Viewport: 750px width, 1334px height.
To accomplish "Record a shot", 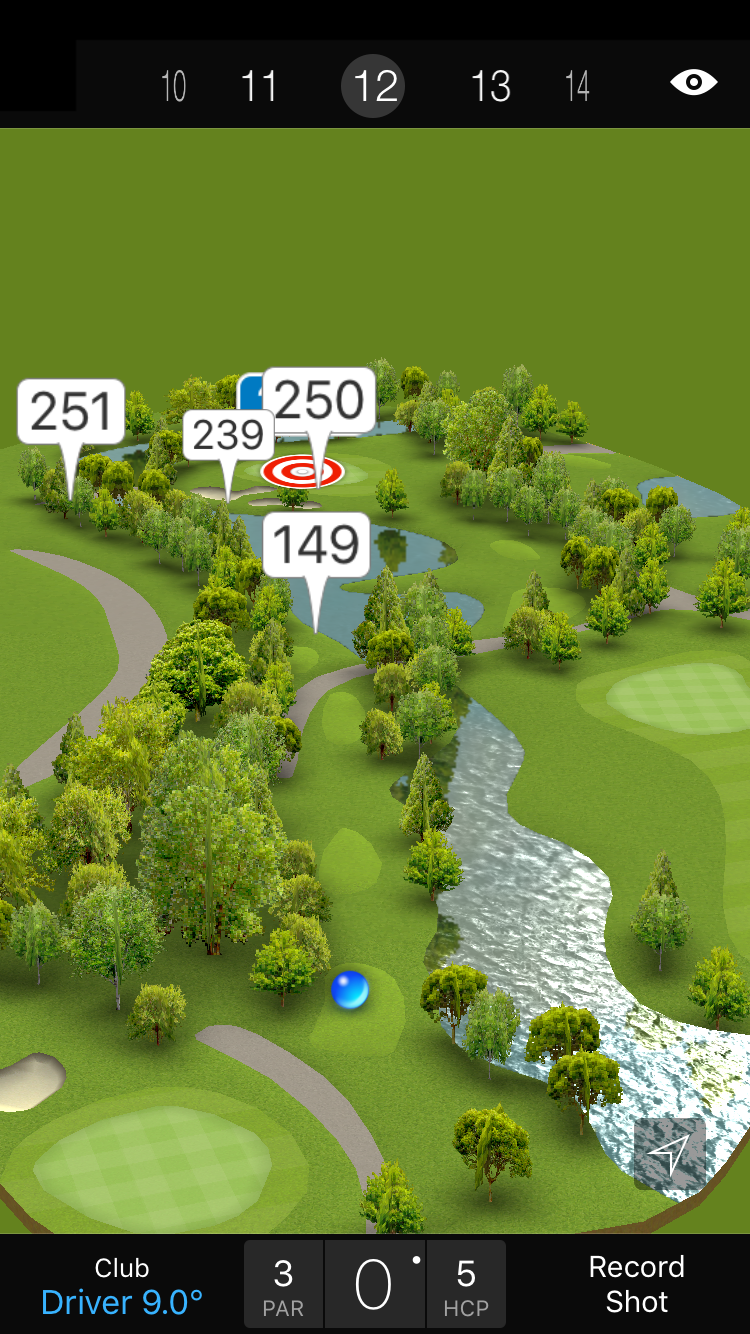I will [x=636, y=1285].
